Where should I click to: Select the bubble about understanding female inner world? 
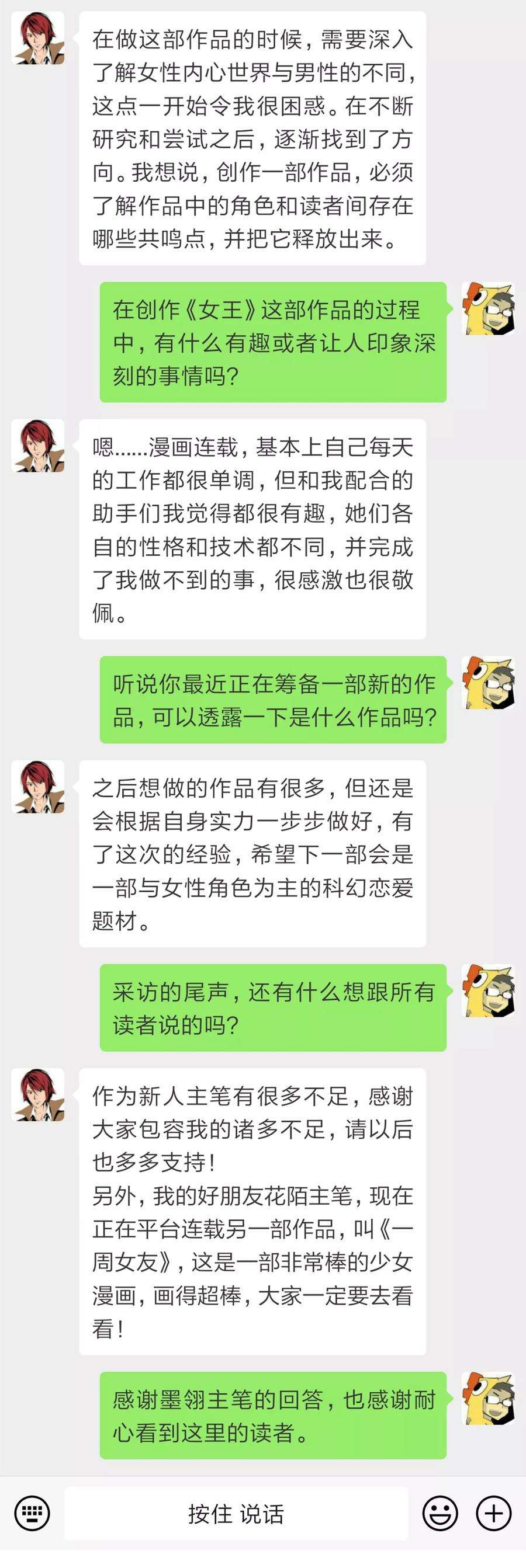point(256,140)
